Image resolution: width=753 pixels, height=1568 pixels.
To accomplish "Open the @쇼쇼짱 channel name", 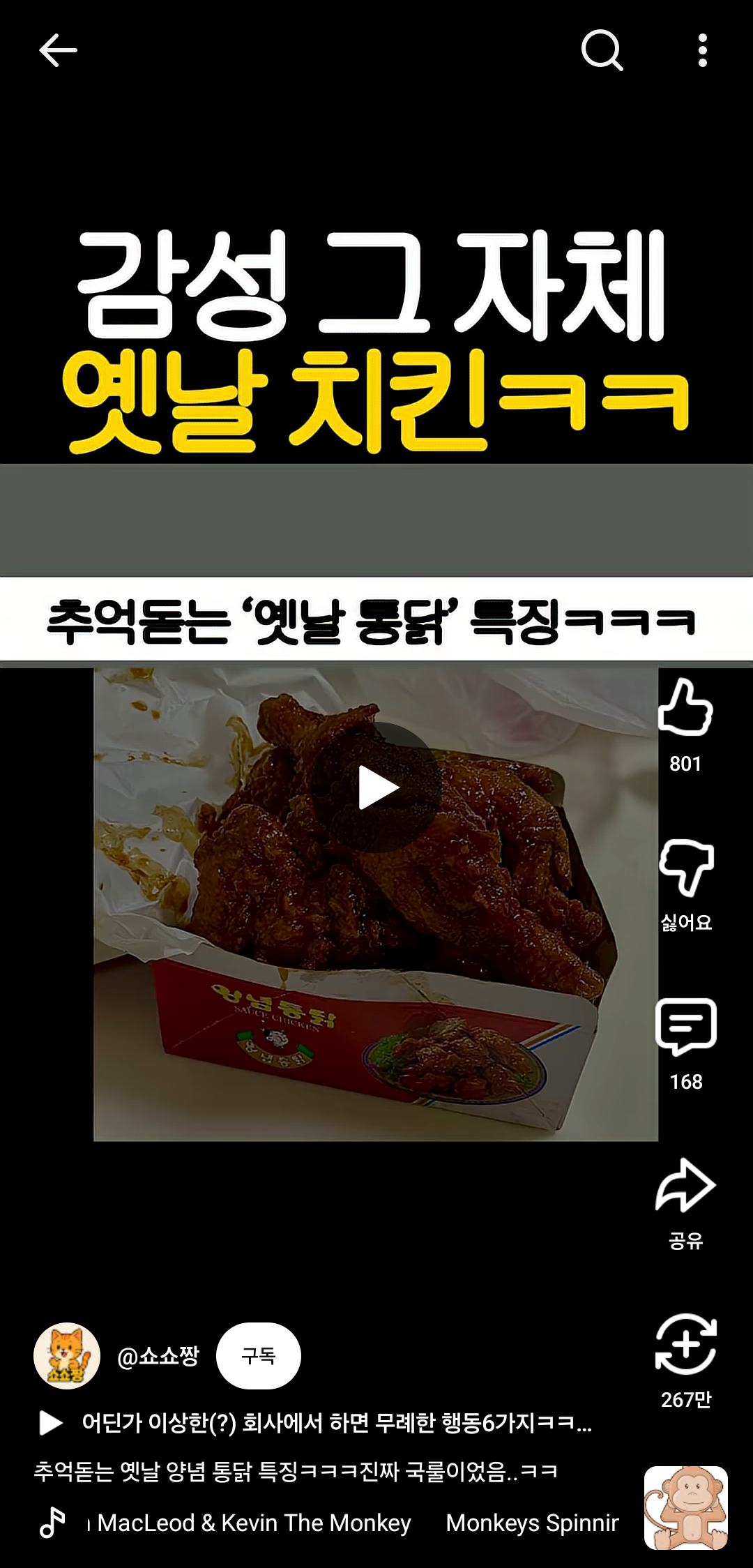I will pyautogui.click(x=158, y=1356).
